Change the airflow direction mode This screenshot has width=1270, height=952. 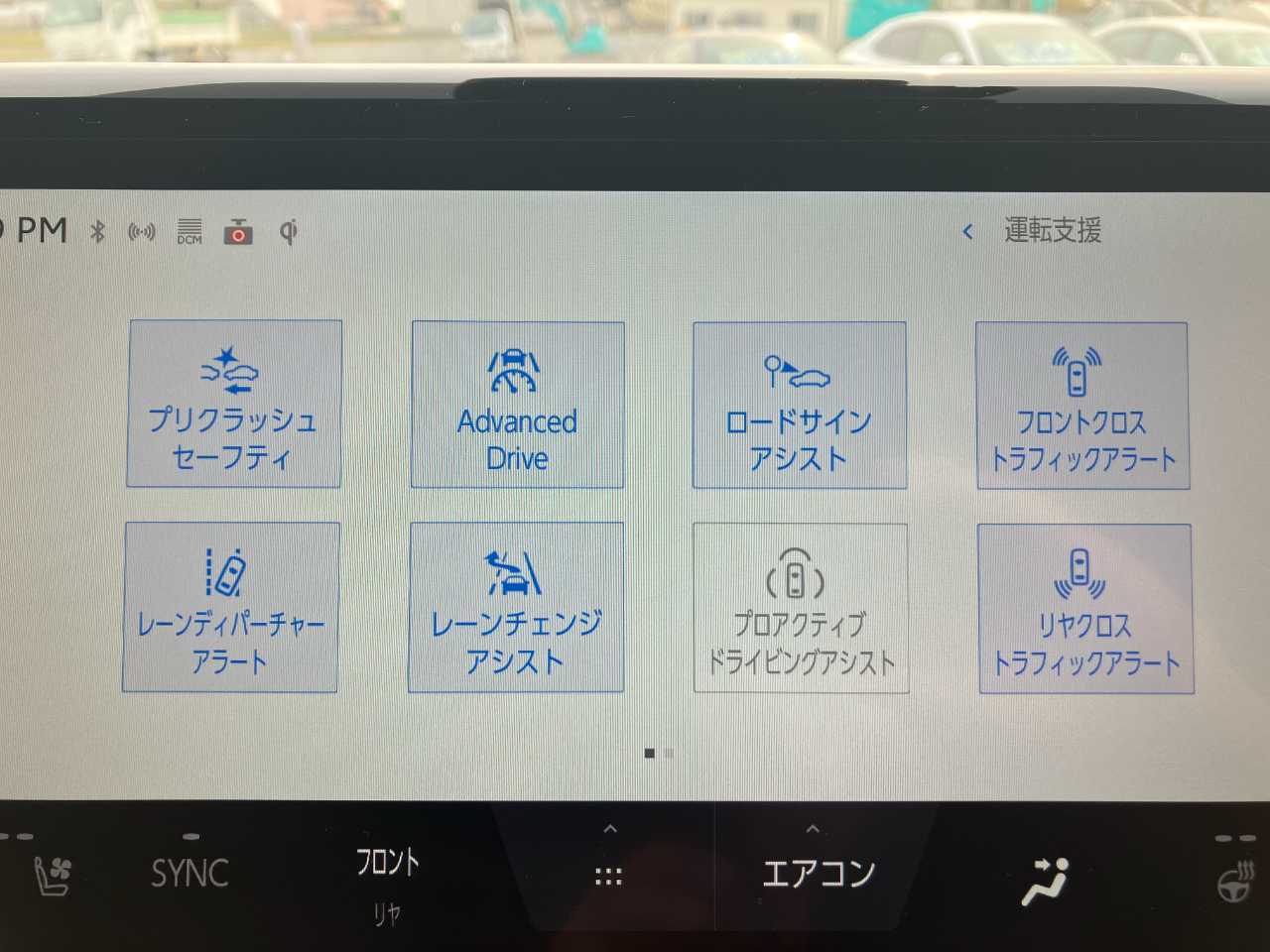(x=1046, y=881)
